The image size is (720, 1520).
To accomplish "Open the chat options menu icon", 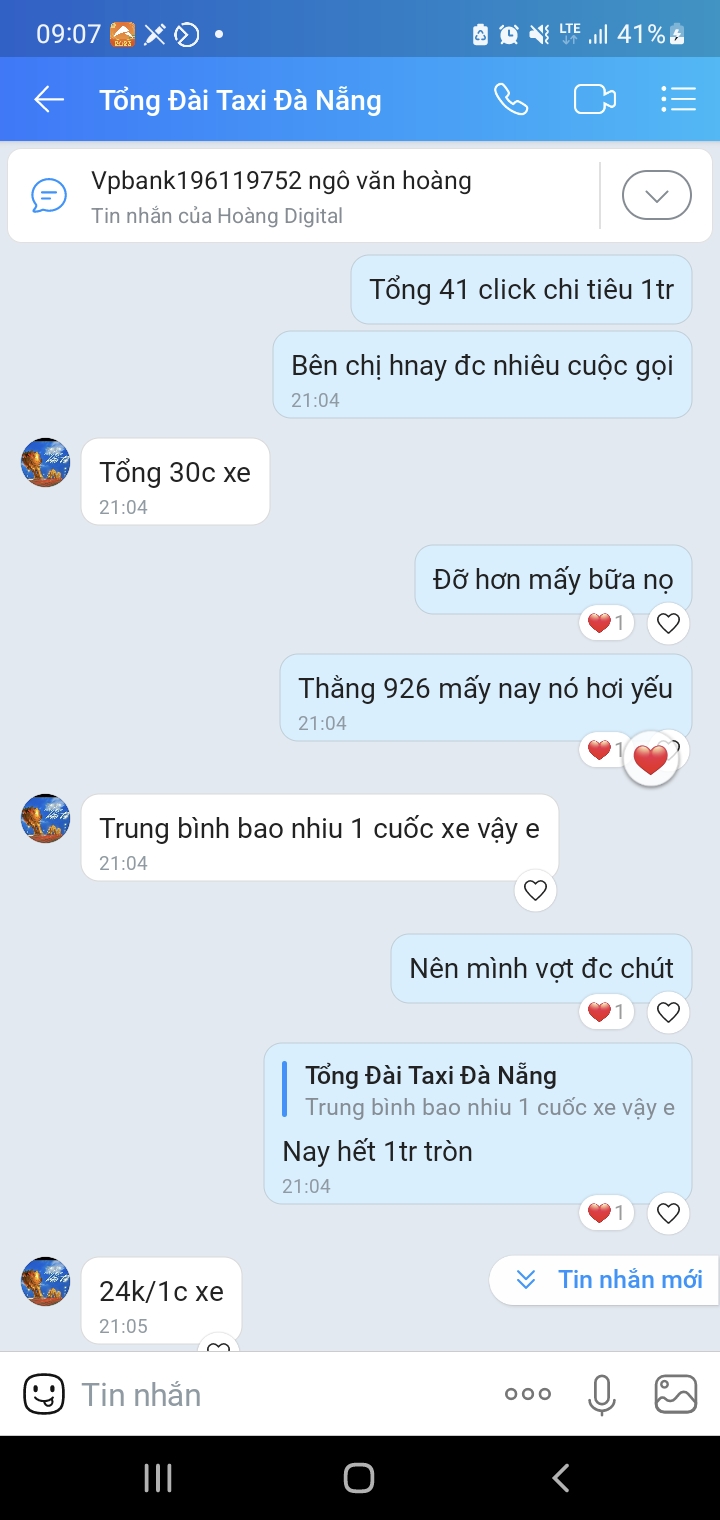I will (x=678, y=100).
